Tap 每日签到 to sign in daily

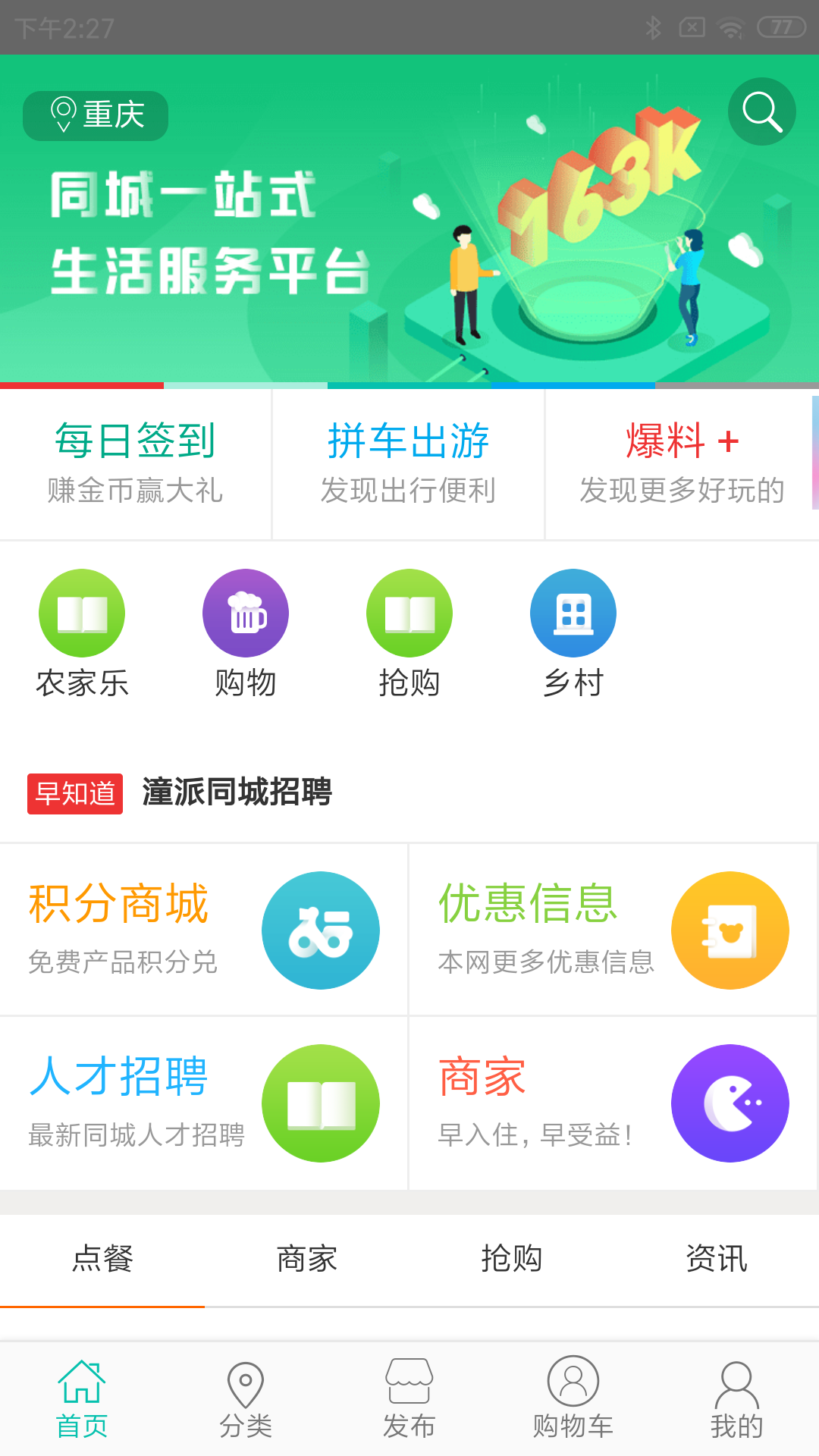[x=135, y=463]
